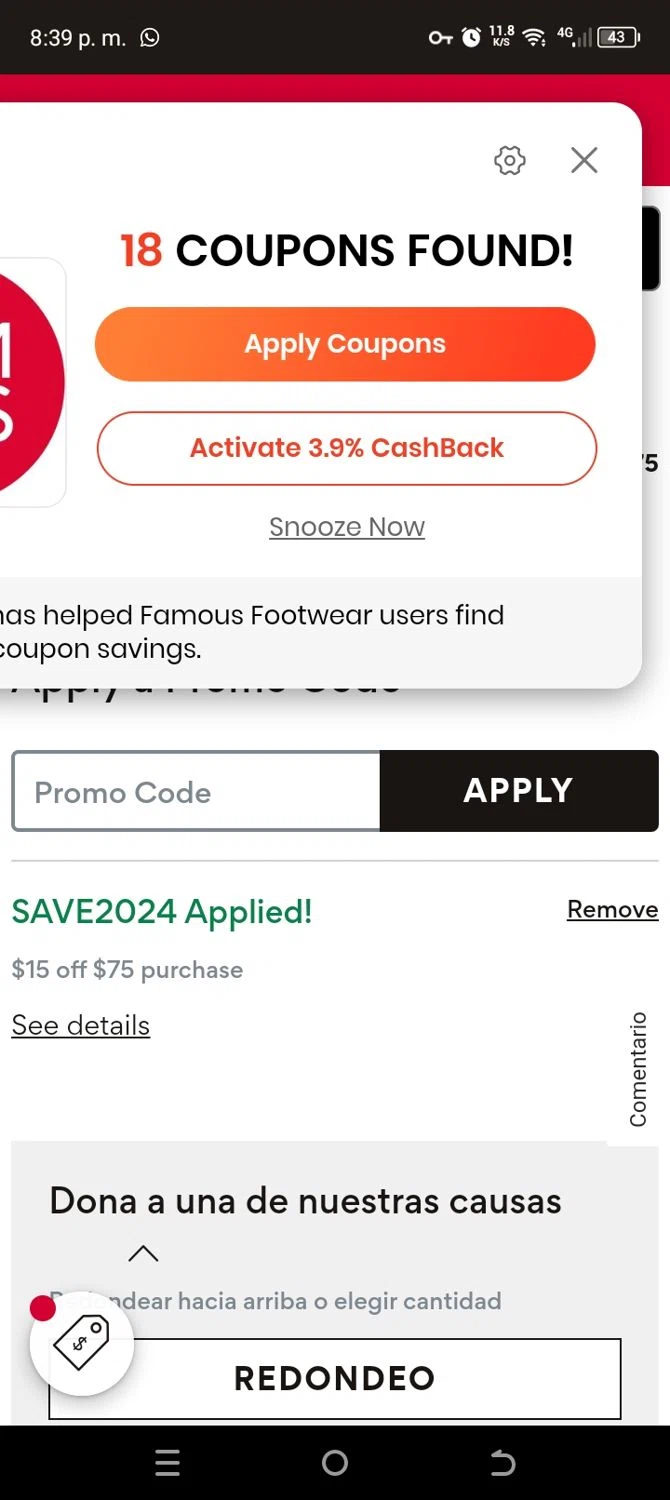Go to the home screen

(335, 1464)
